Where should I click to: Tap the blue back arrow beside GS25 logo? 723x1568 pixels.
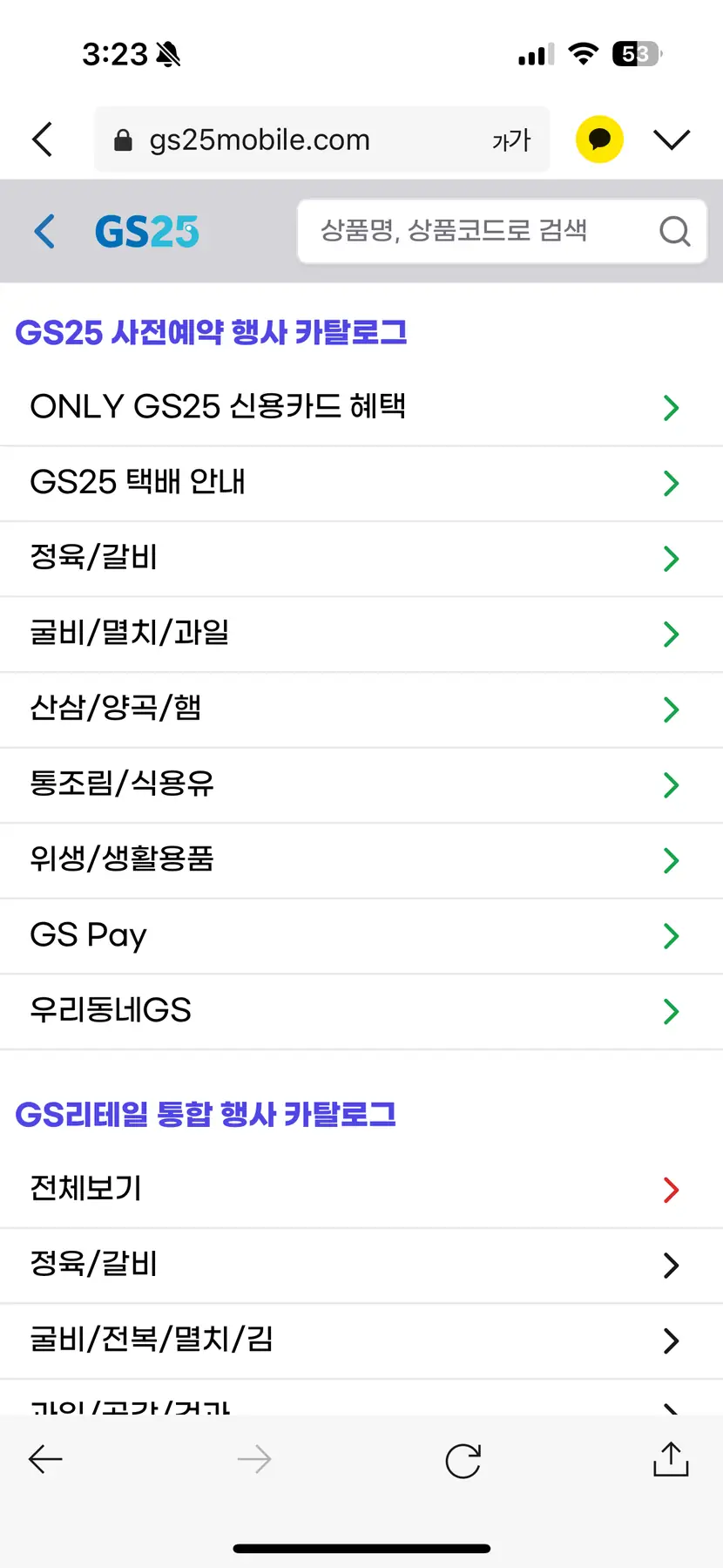coord(45,232)
